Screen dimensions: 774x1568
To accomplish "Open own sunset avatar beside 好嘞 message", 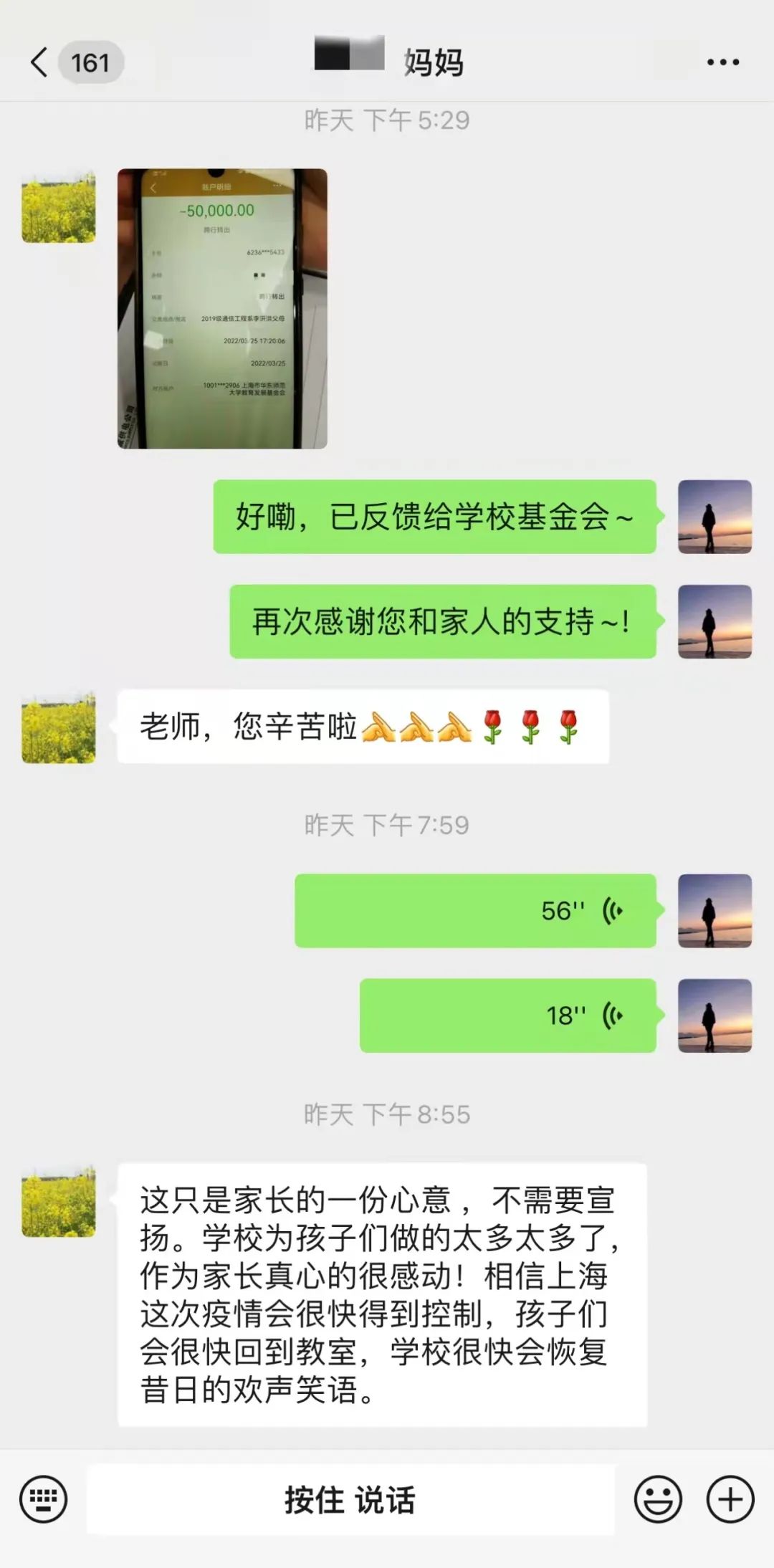I will [715, 517].
